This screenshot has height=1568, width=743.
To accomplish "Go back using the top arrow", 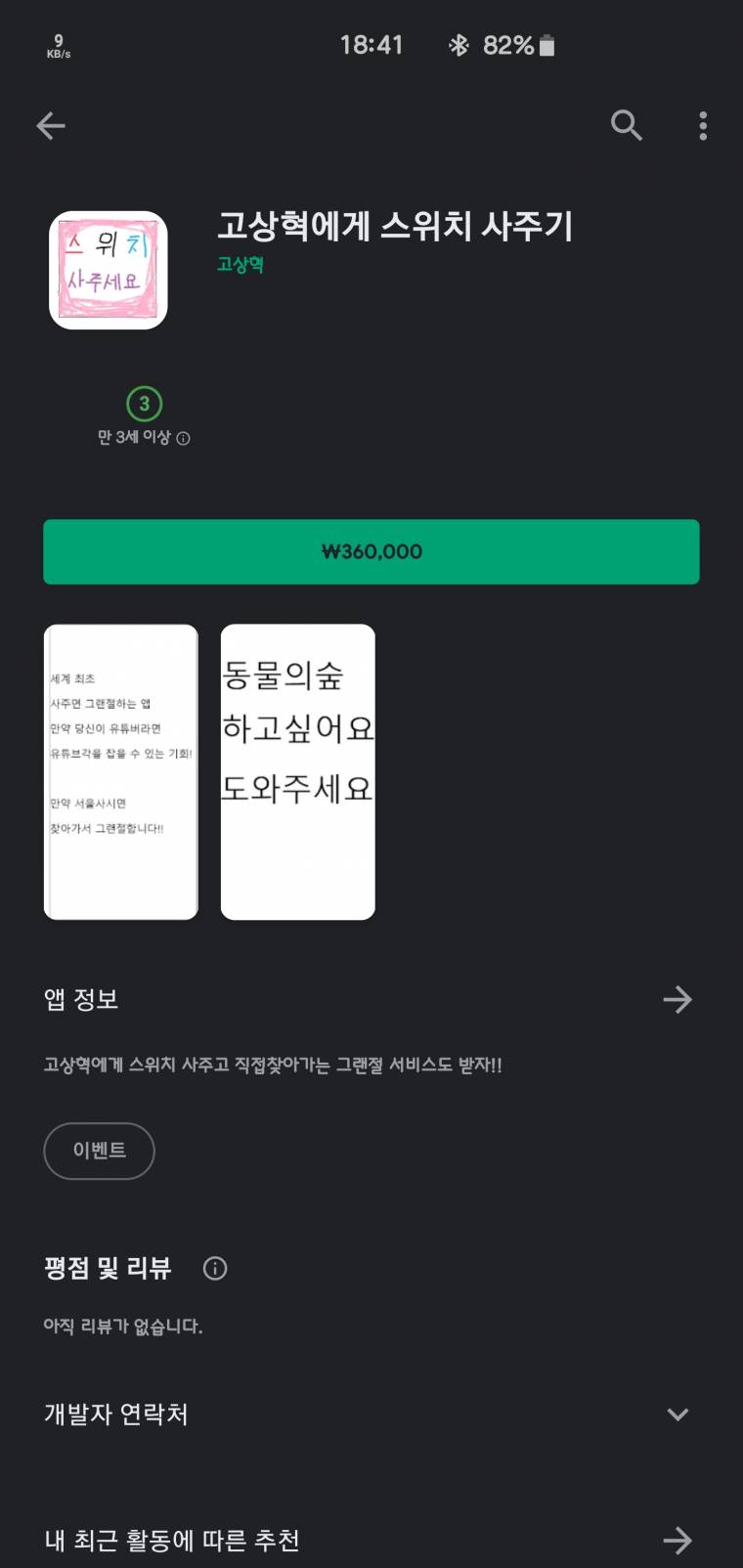I will coord(51,125).
